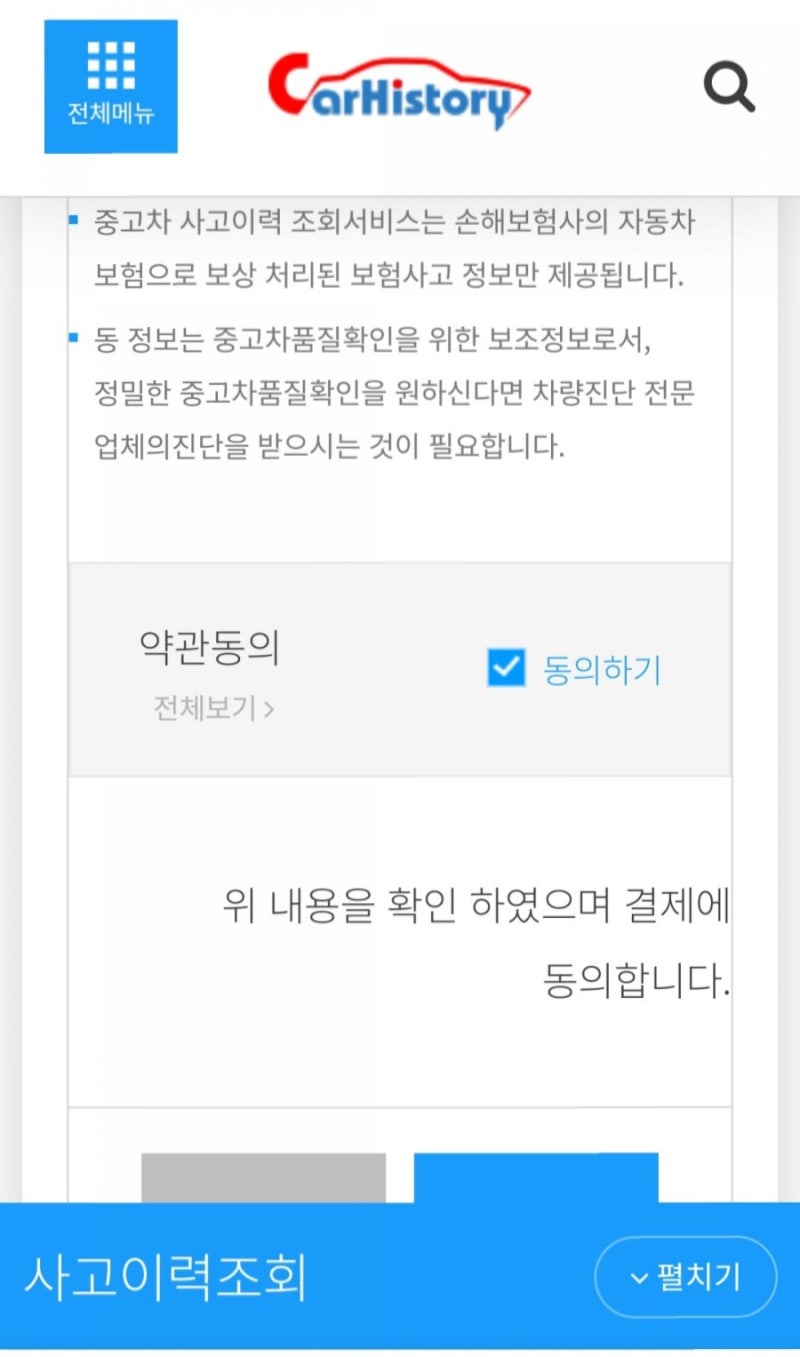Expand the 펼치기 panel

[x=686, y=1277]
